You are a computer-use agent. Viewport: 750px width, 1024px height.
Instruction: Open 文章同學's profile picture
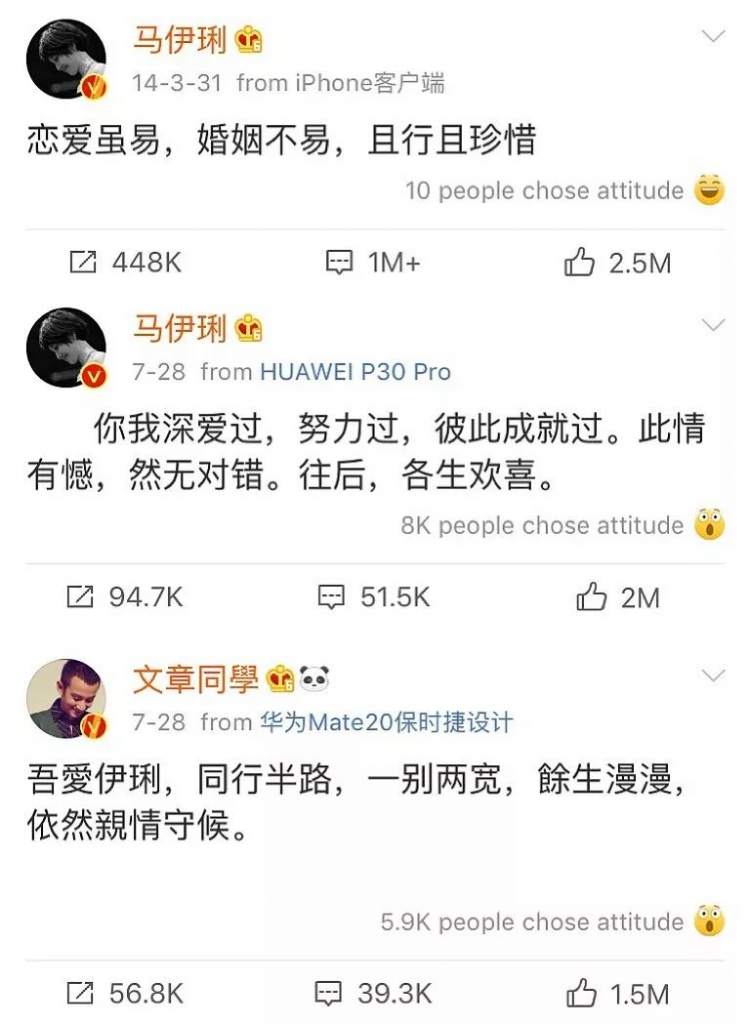click(x=66, y=697)
